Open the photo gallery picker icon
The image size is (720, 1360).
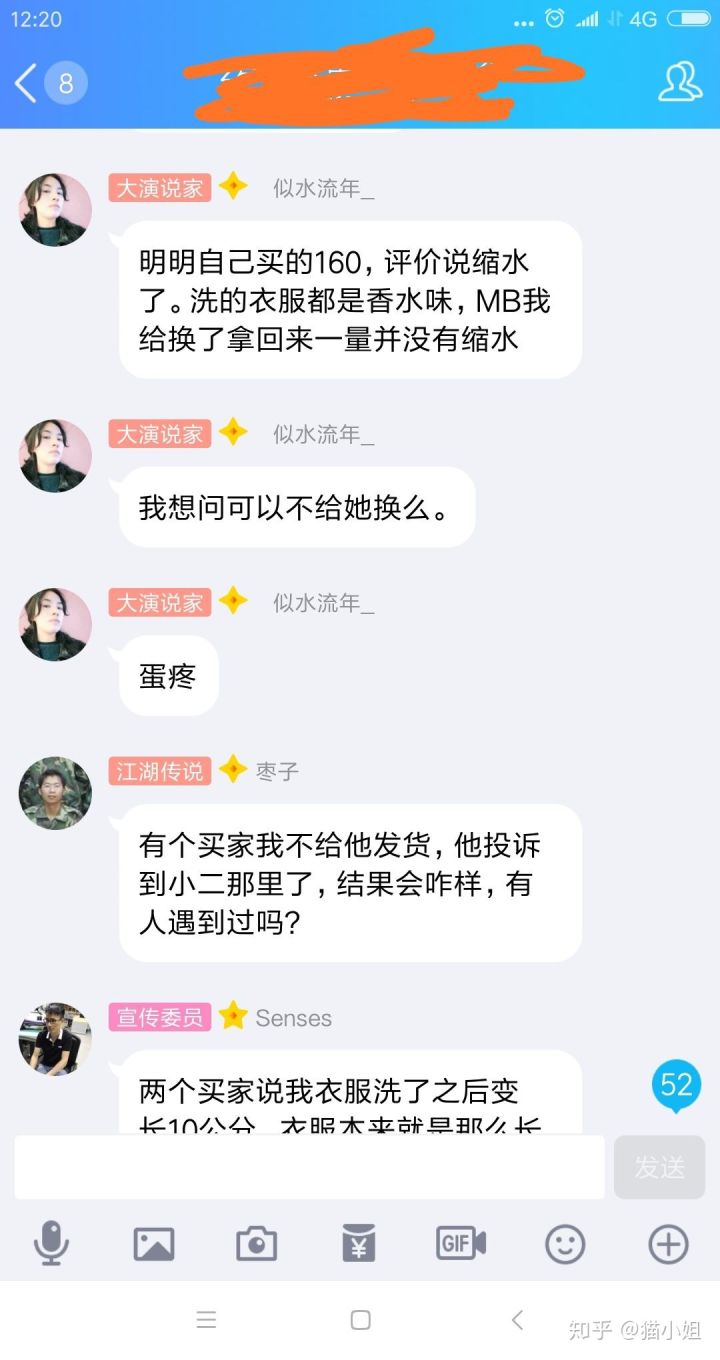tap(154, 1244)
